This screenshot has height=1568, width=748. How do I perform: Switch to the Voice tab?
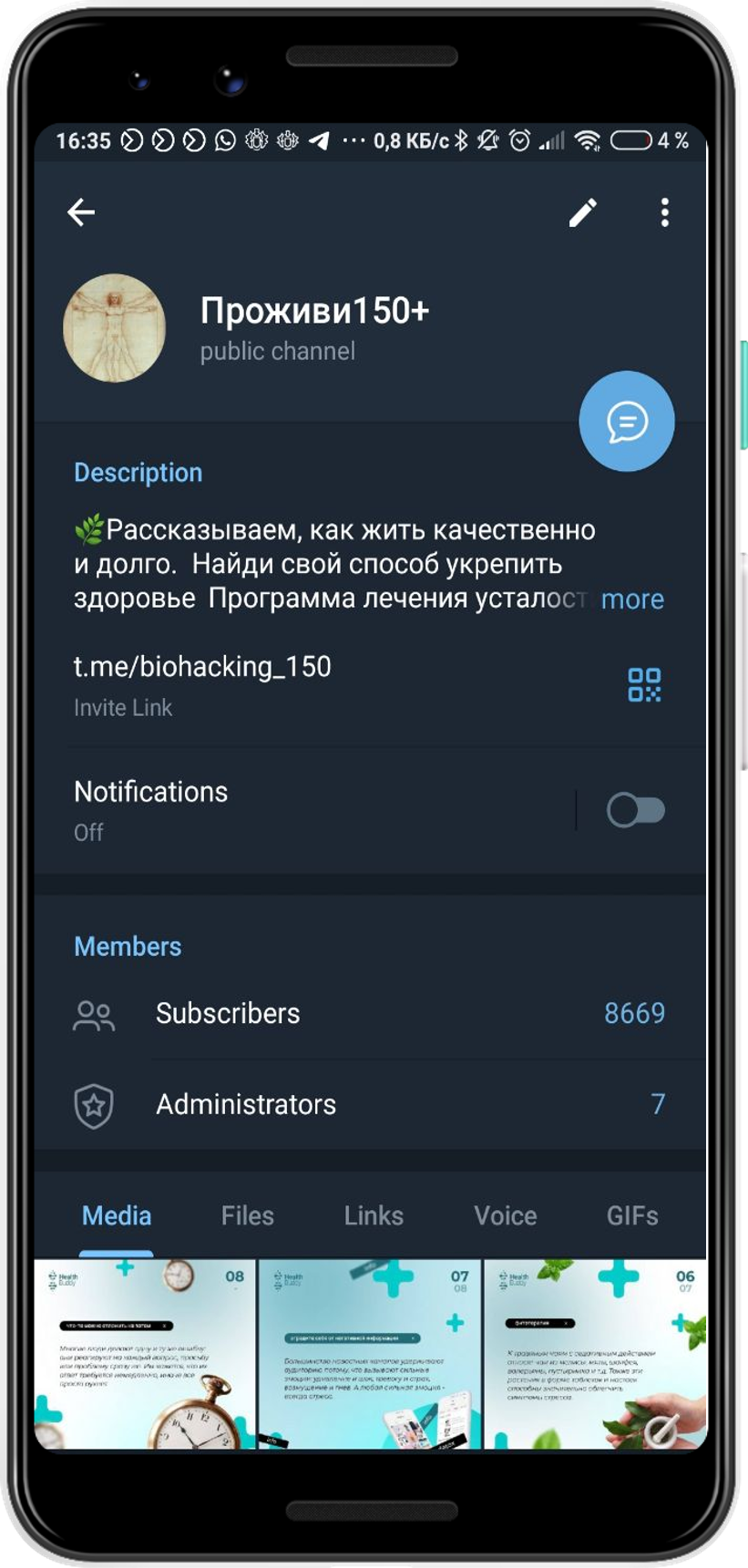click(505, 1215)
